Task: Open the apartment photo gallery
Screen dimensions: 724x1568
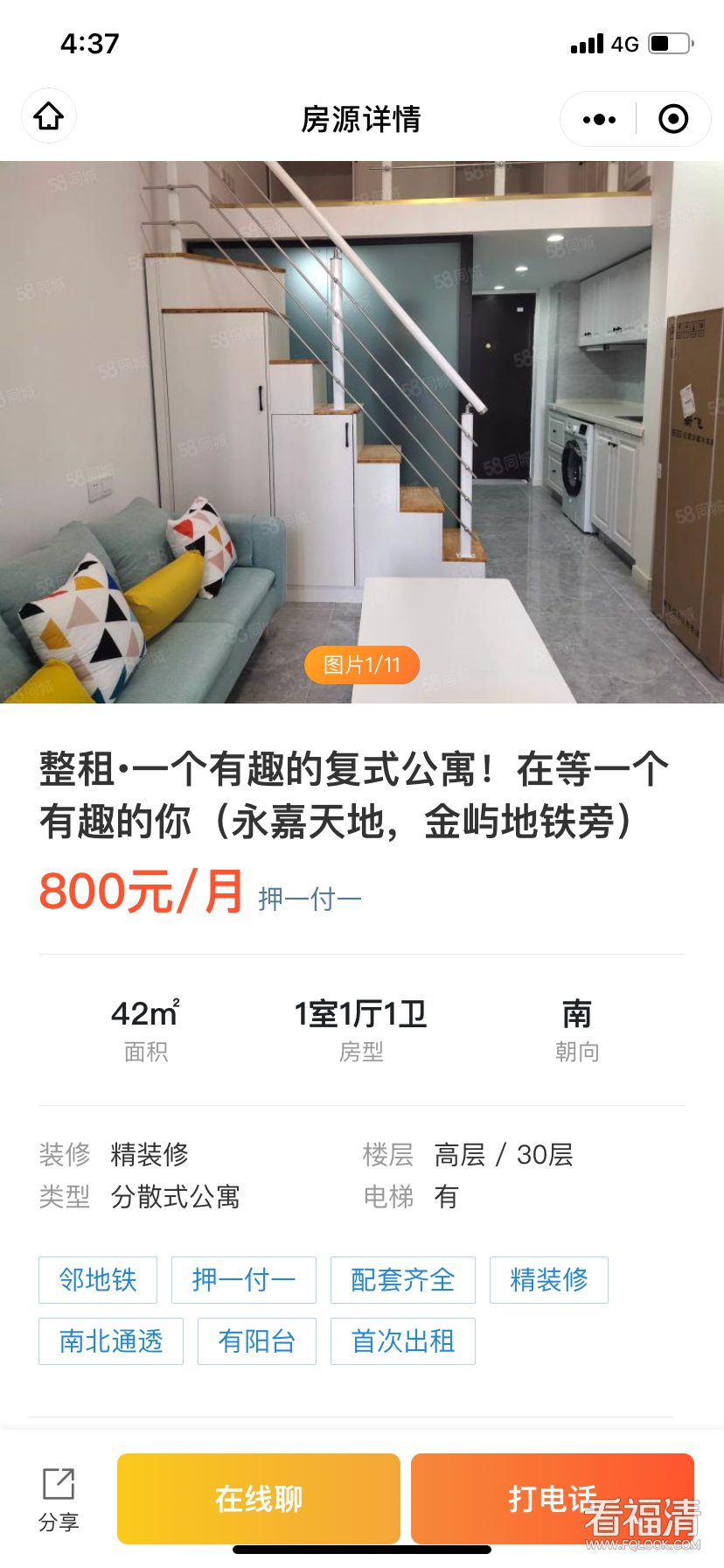Action: pos(362,431)
